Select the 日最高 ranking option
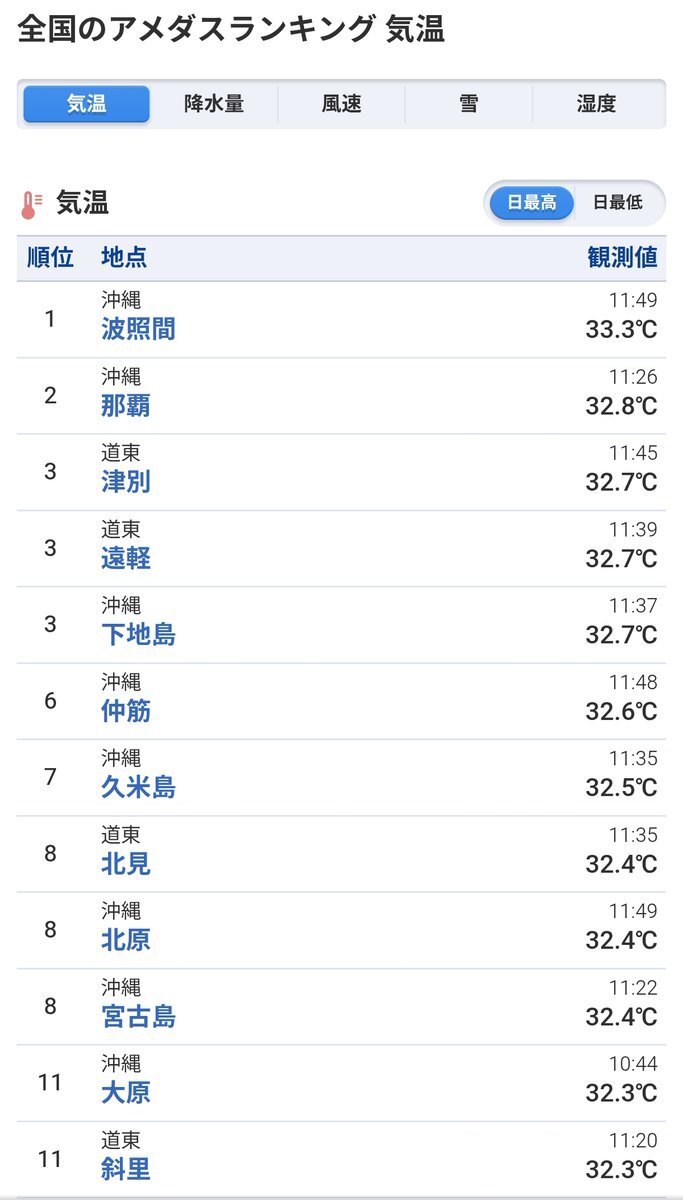The image size is (683, 1200). (532, 203)
